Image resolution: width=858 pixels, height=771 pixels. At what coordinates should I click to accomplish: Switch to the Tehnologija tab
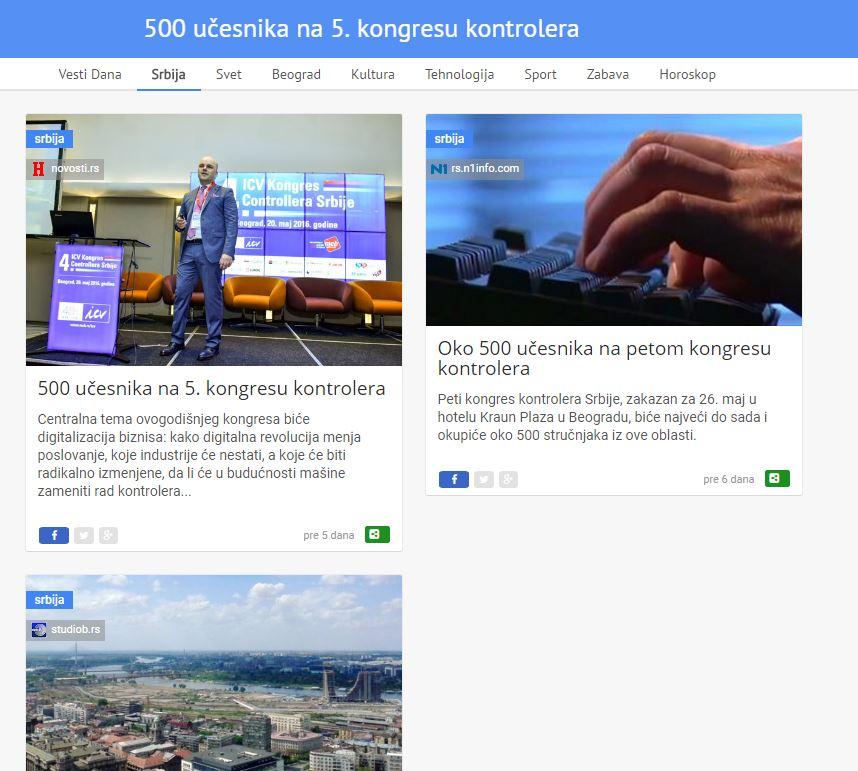click(x=459, y=74)
